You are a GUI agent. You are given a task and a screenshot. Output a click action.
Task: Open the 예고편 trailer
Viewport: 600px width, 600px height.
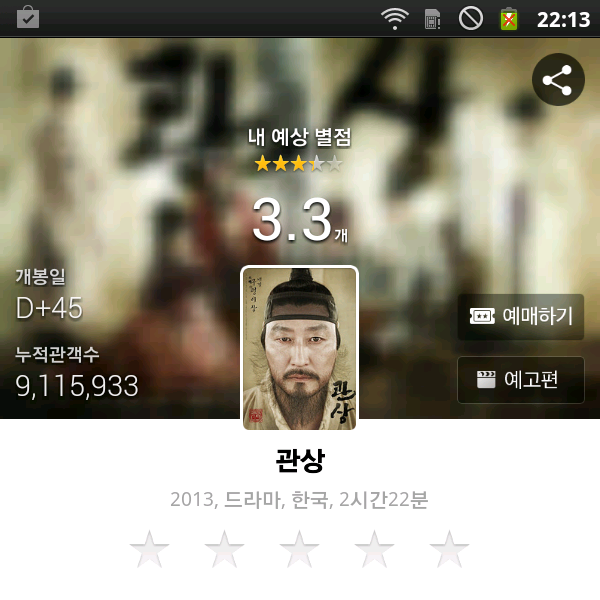point(521,380)
